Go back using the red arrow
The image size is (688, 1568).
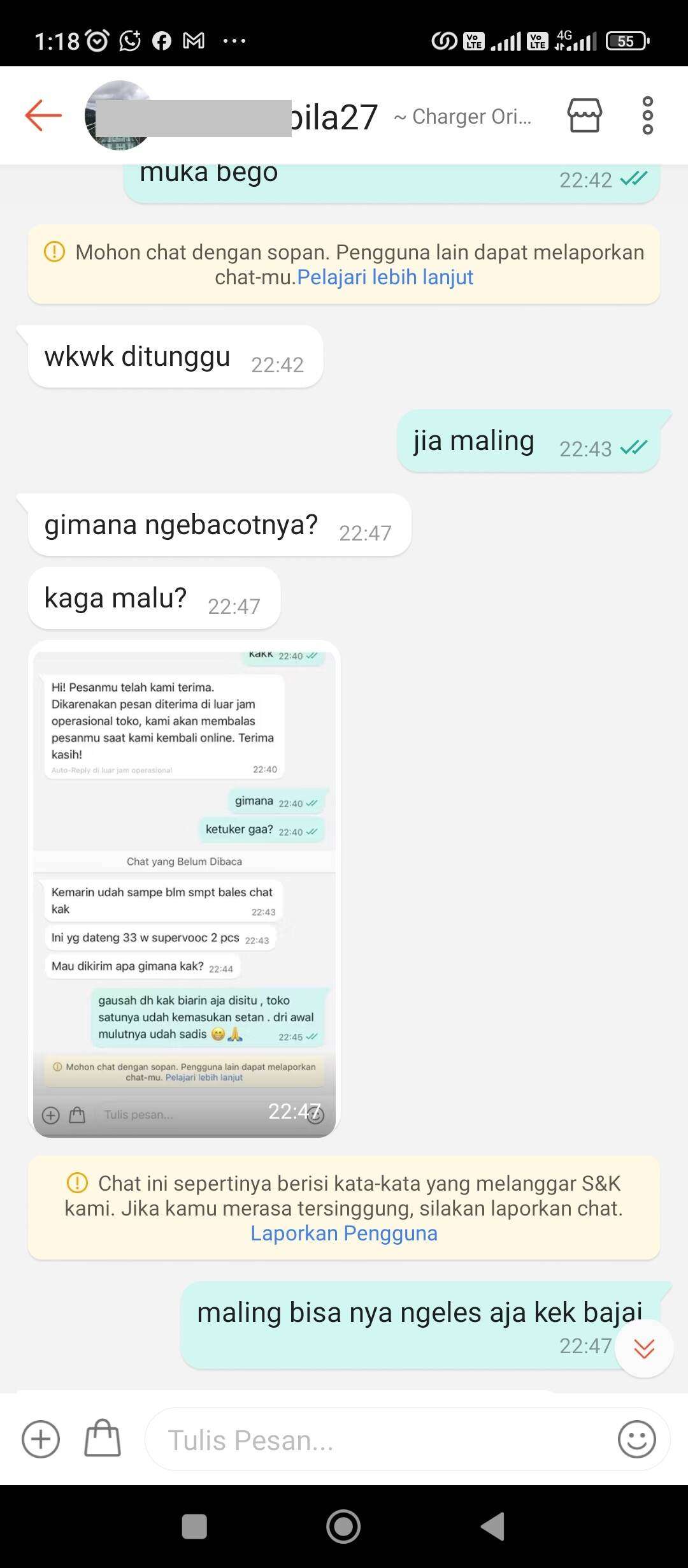pyautogui.click(x=43, y=115)
